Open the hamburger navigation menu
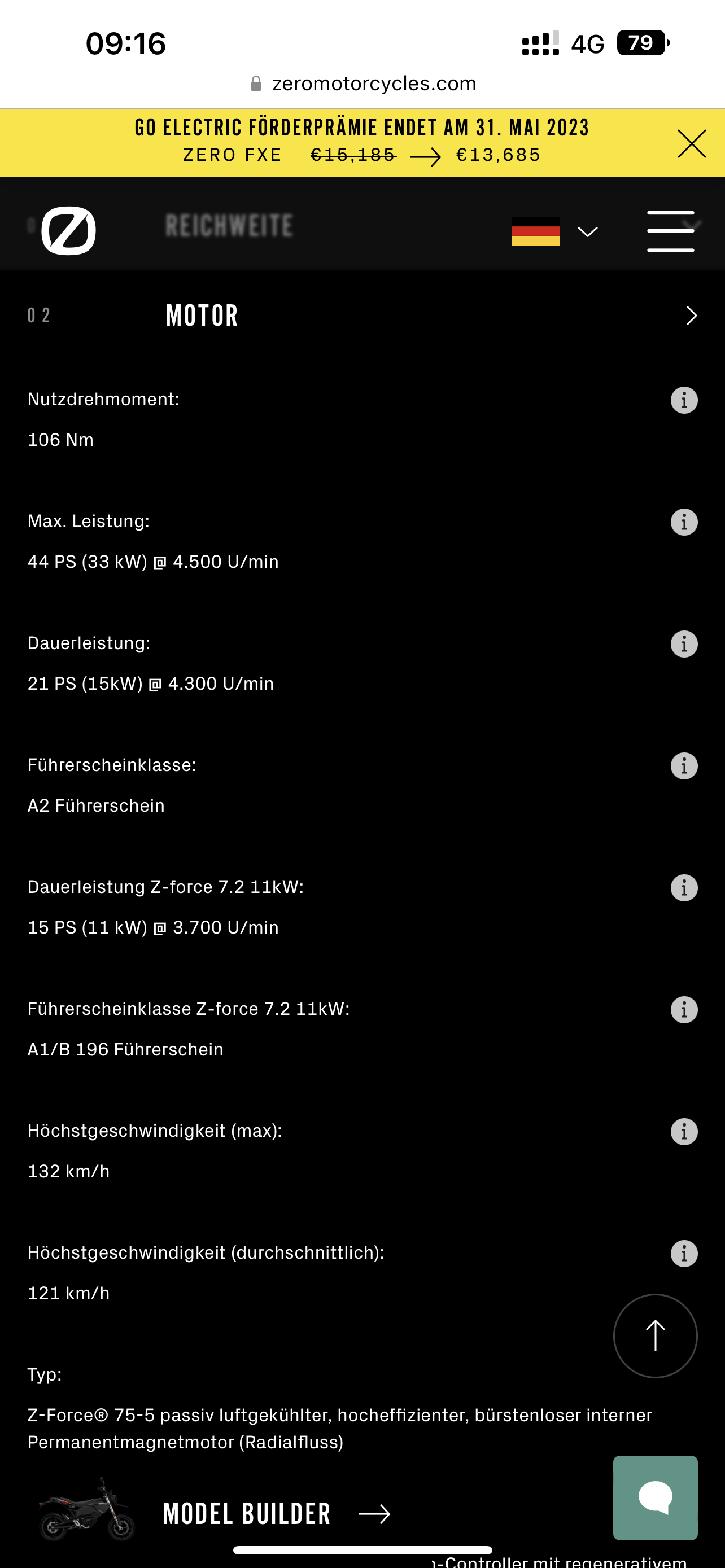This screenshot has height=1568, width=725. pos(670,231)
